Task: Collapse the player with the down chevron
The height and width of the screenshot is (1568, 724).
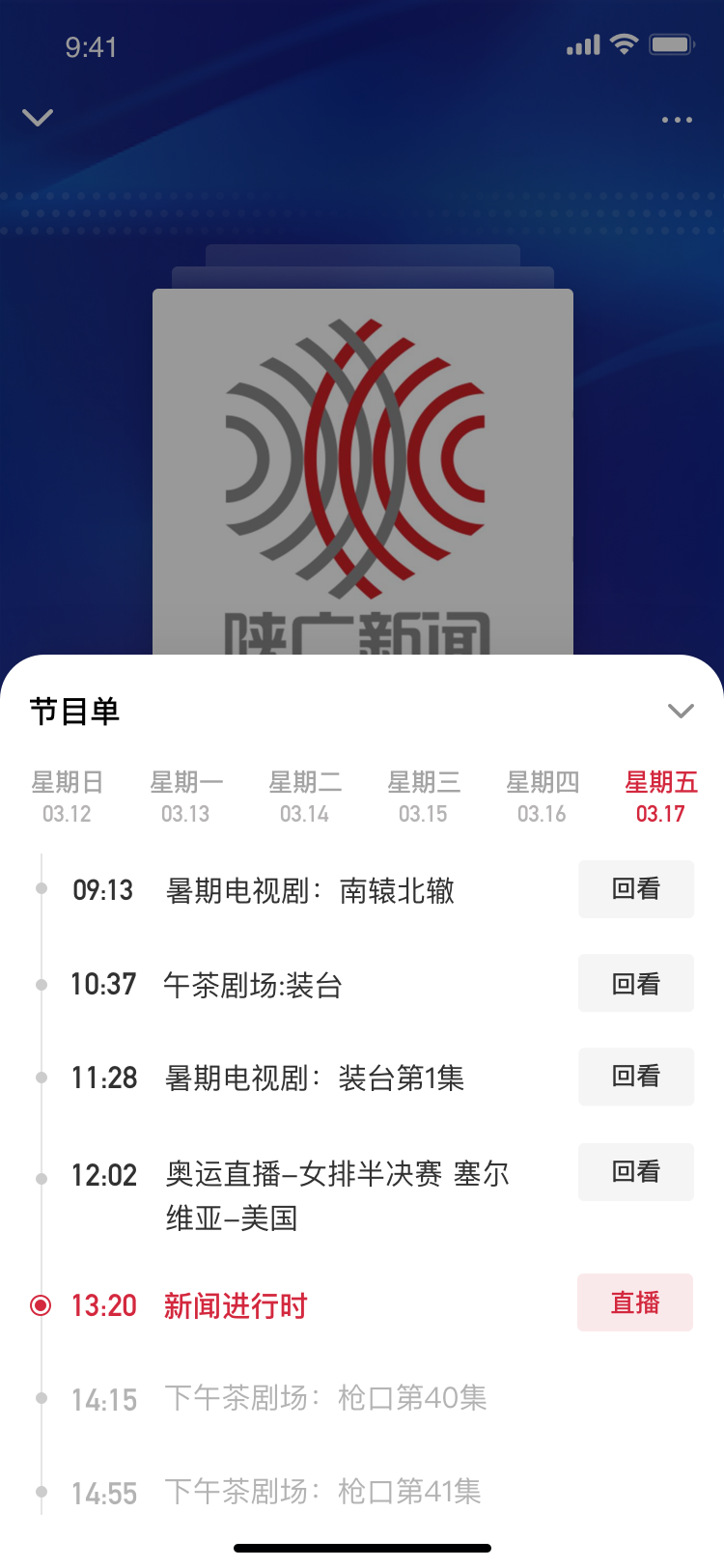Action: (x=38, y=118)
